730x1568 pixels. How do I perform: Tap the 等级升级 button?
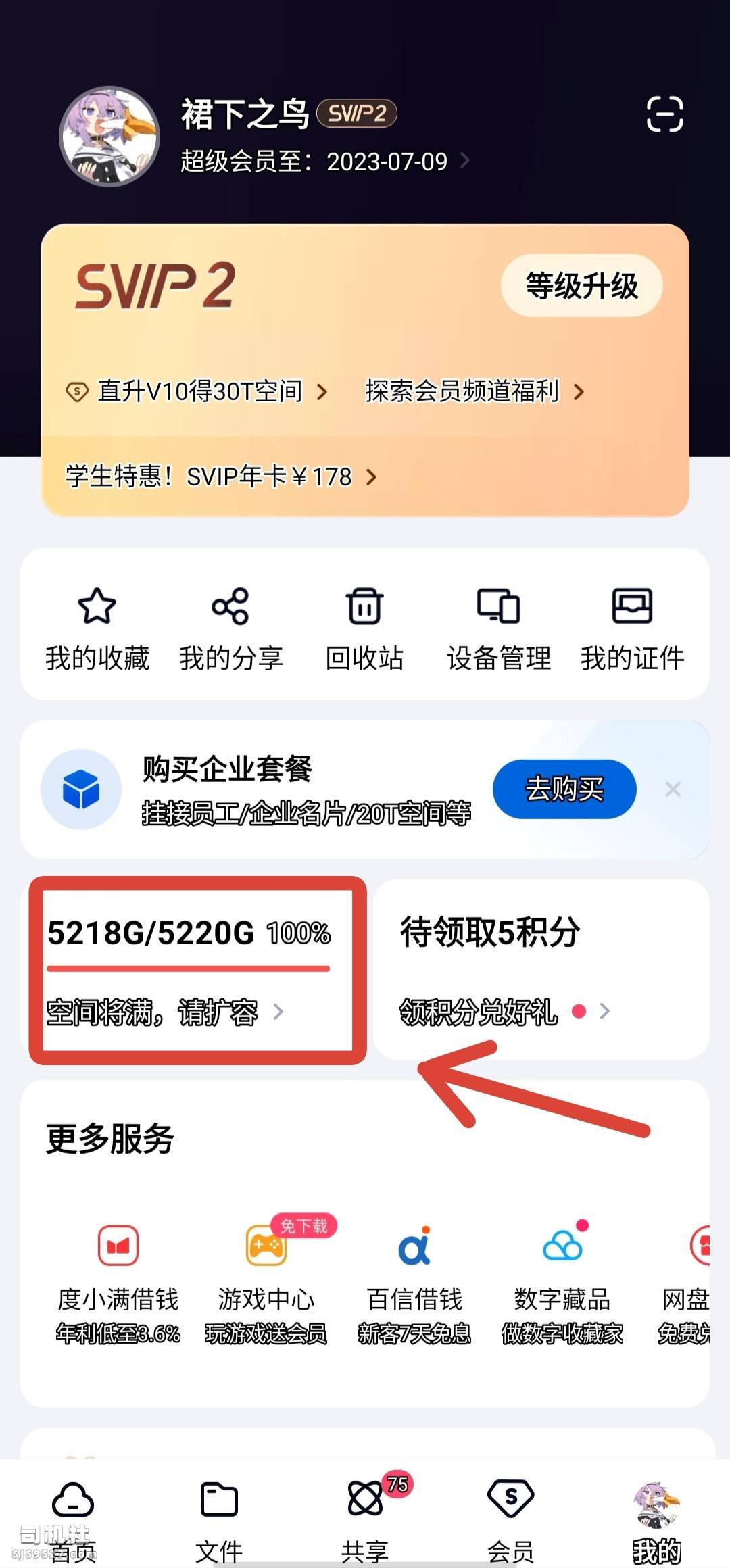(581, 285)
